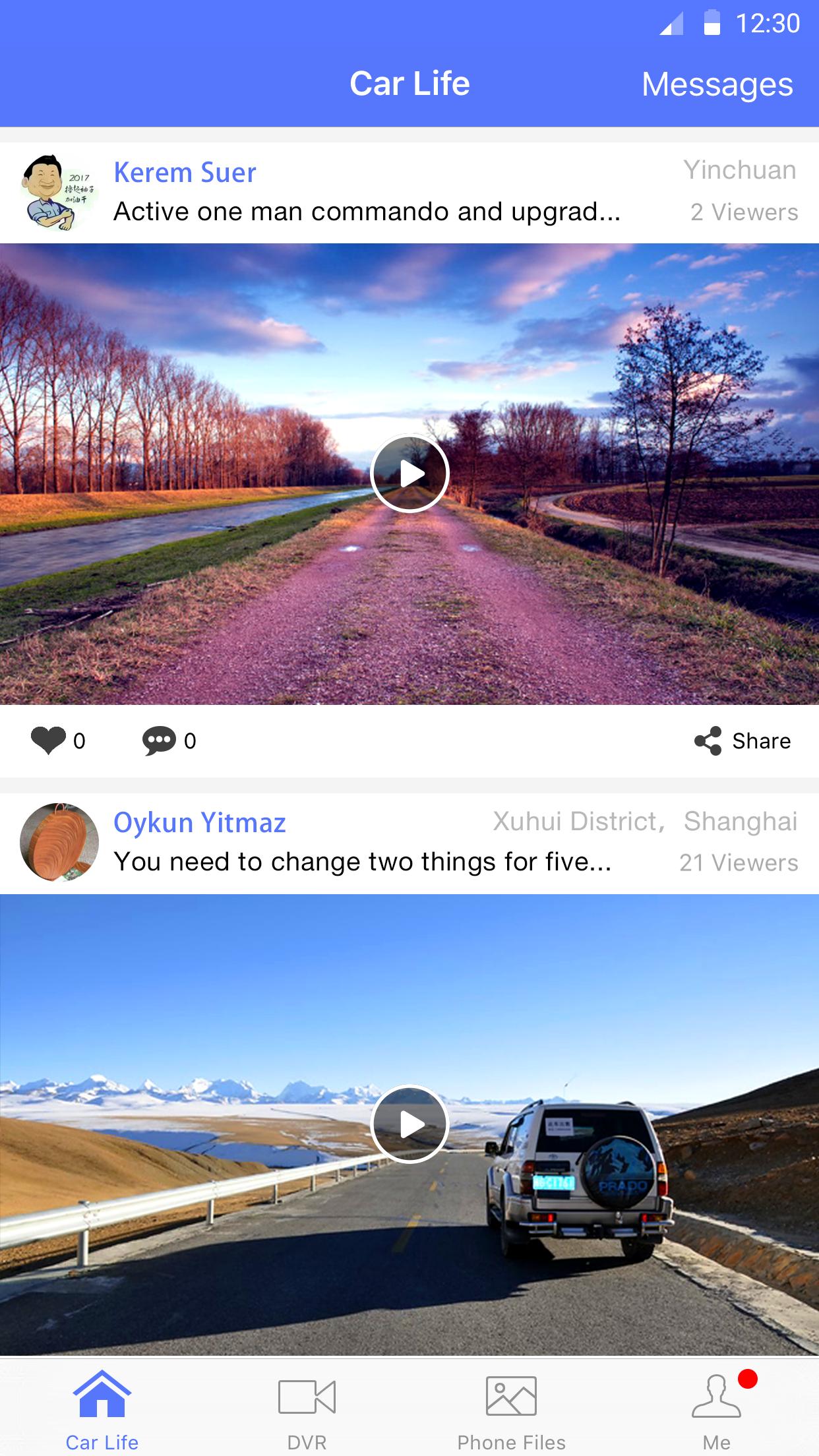
Task: Open Oykun Yitmaz's profile name
Action: click(199, 823)
